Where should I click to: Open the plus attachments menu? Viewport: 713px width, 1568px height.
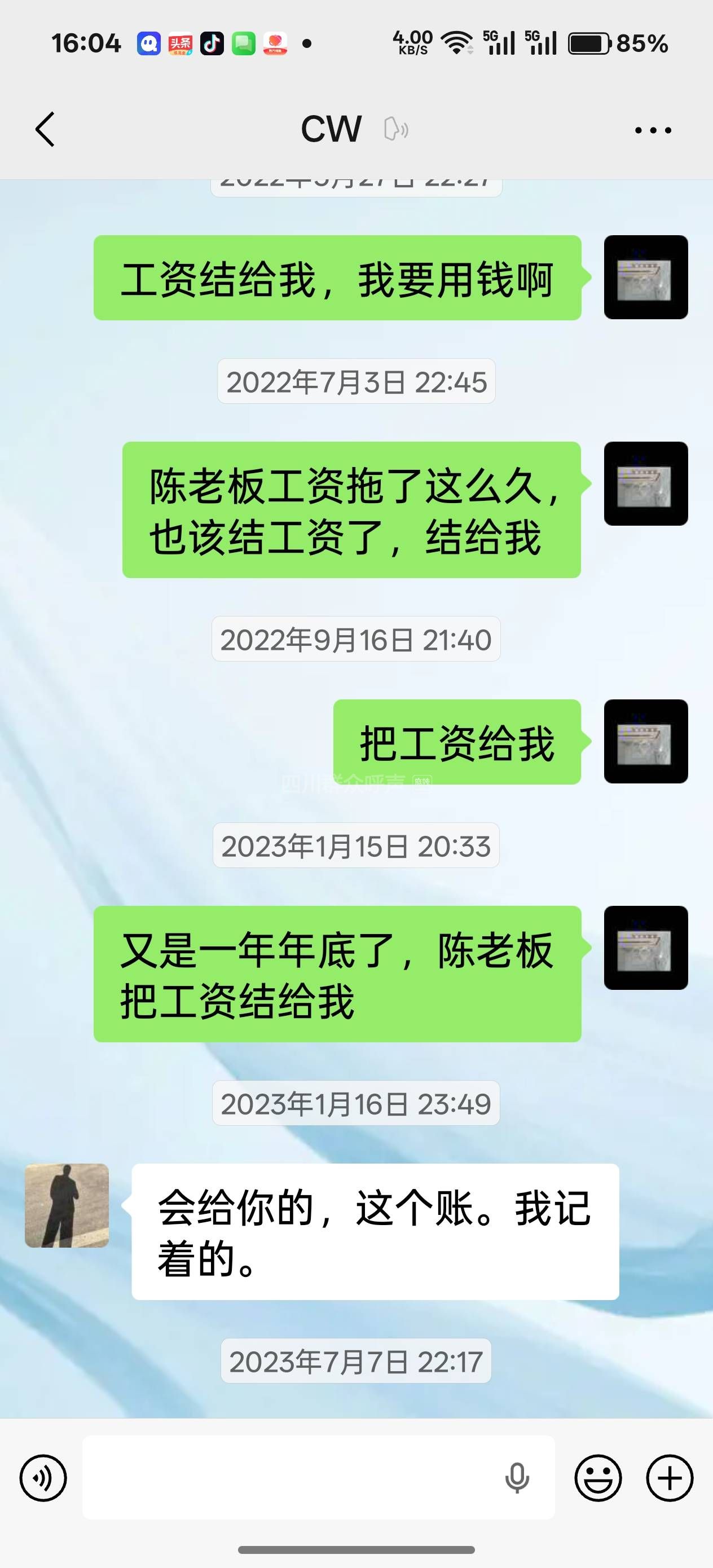pyautogui.click(x=669, y=1478)
